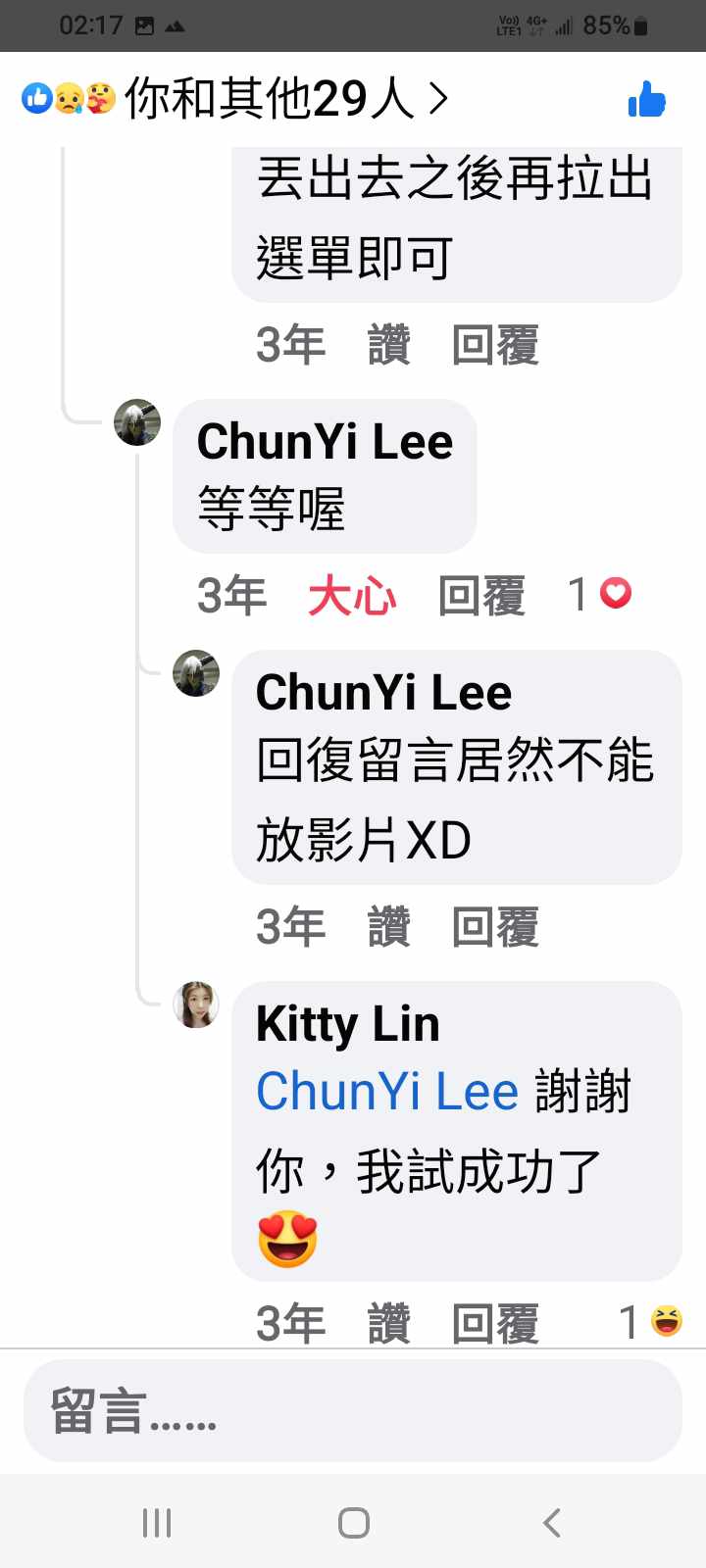
Task: Open the list of 29 people who reacted
Action: [x=235, y=98]
